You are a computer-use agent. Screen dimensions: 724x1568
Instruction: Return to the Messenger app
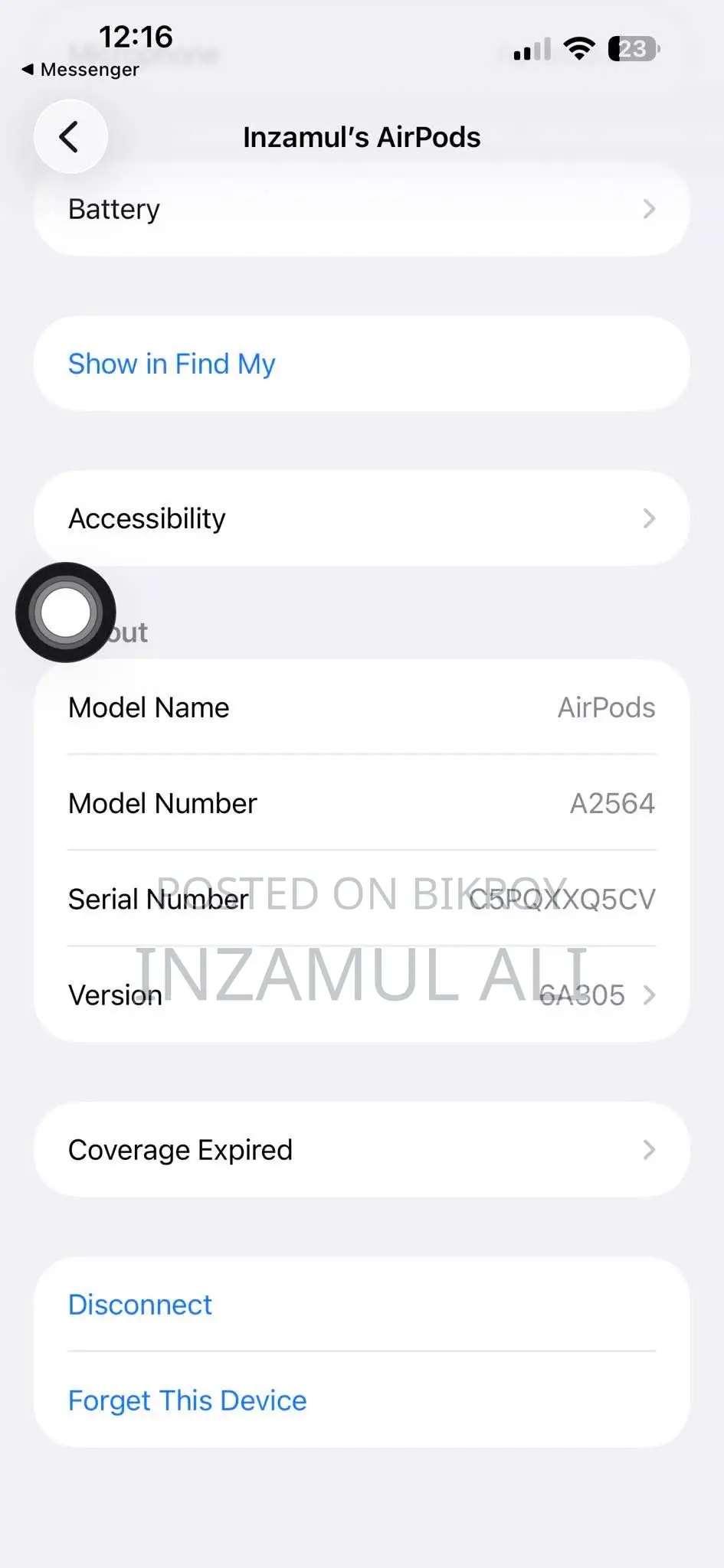point(80,70)
